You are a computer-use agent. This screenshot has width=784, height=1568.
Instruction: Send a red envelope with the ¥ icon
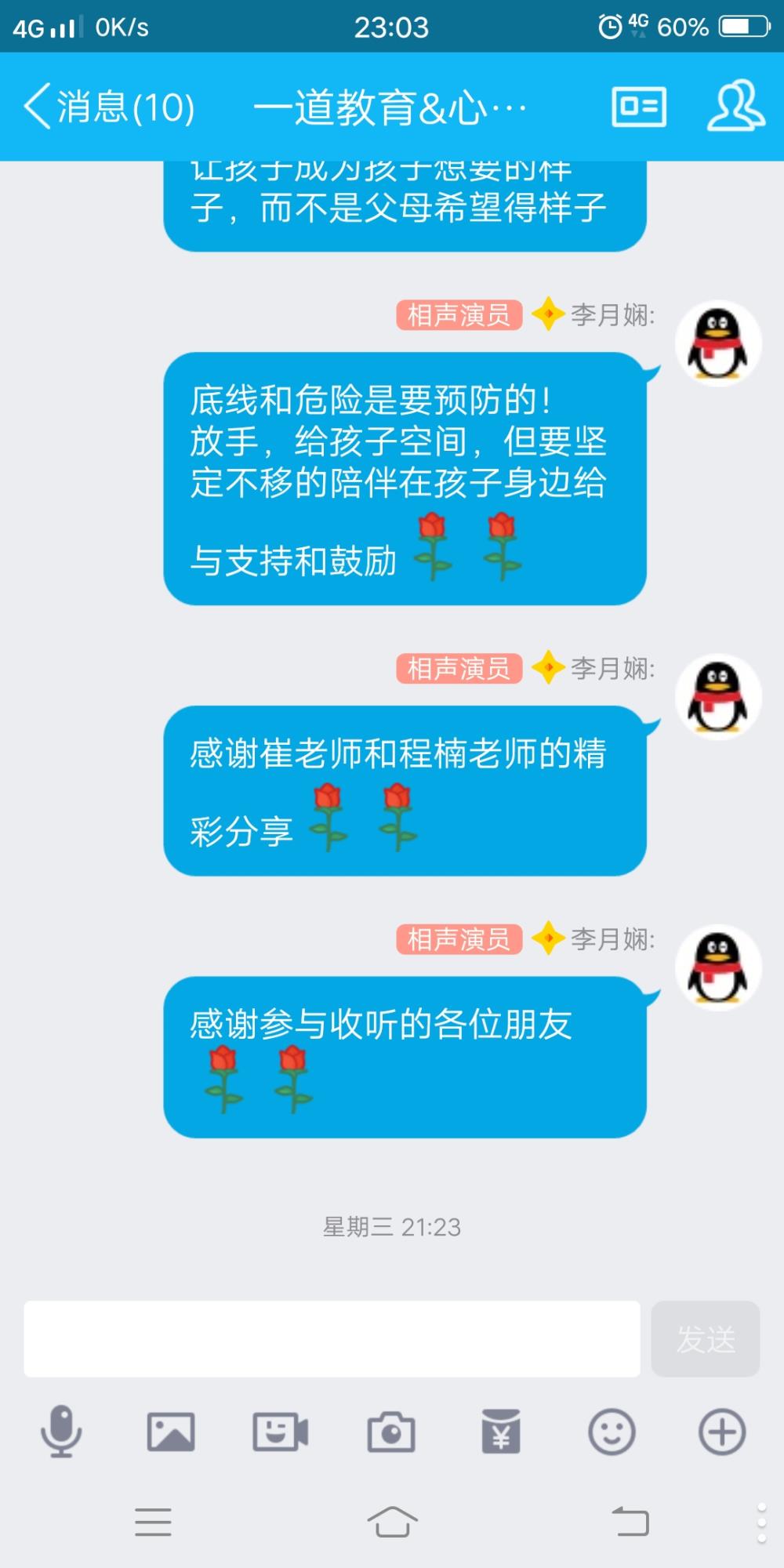[x=501, y=1432]
